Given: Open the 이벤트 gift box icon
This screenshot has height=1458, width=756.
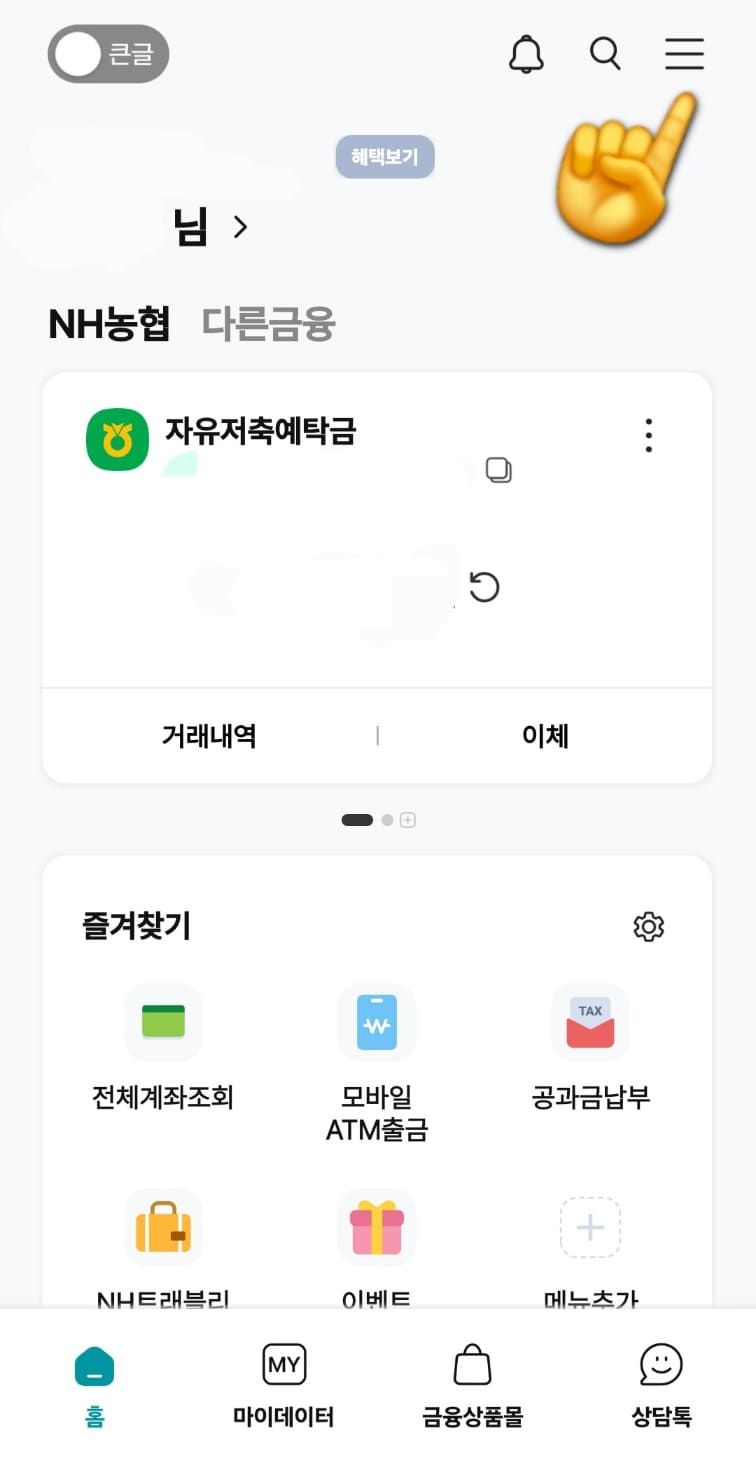Looking at the screenshot, I should tap(376, 1228).
